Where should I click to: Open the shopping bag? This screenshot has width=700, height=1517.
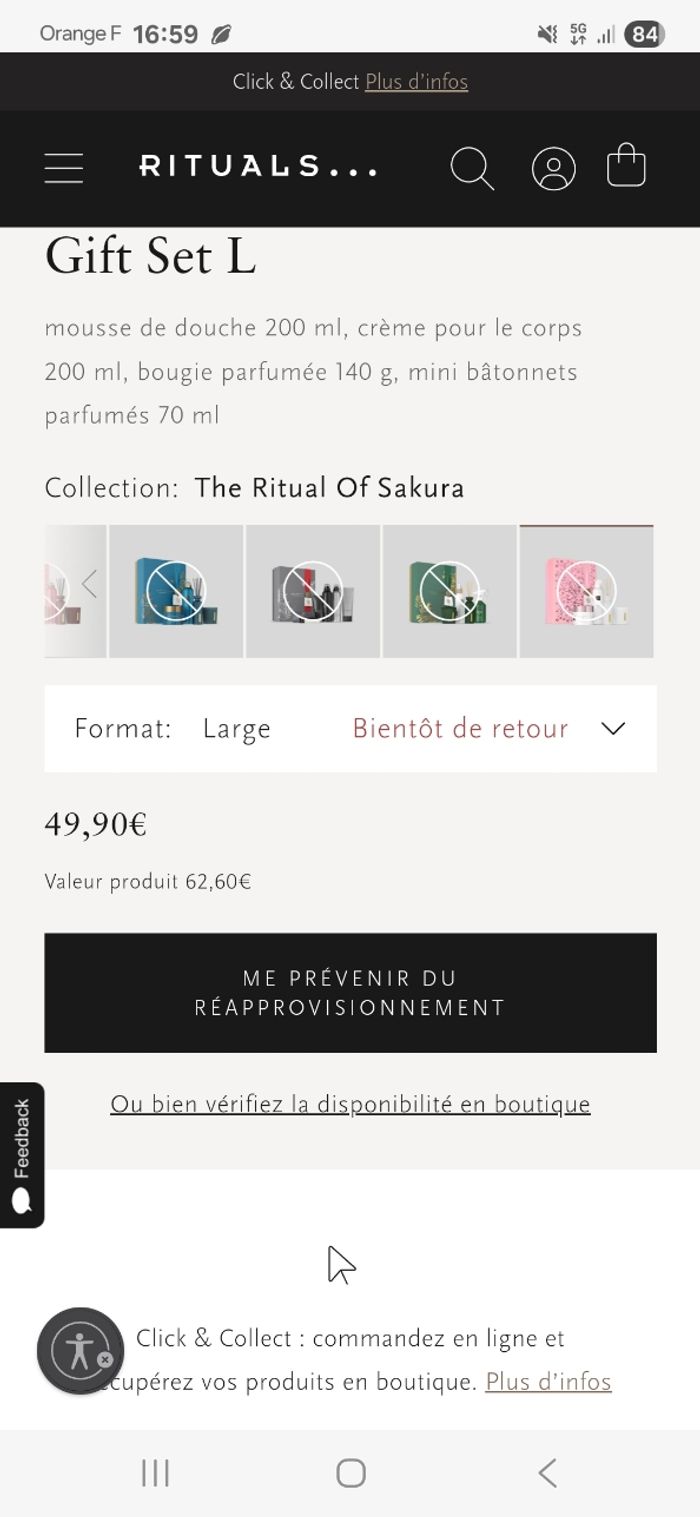(x=626, y=166)
